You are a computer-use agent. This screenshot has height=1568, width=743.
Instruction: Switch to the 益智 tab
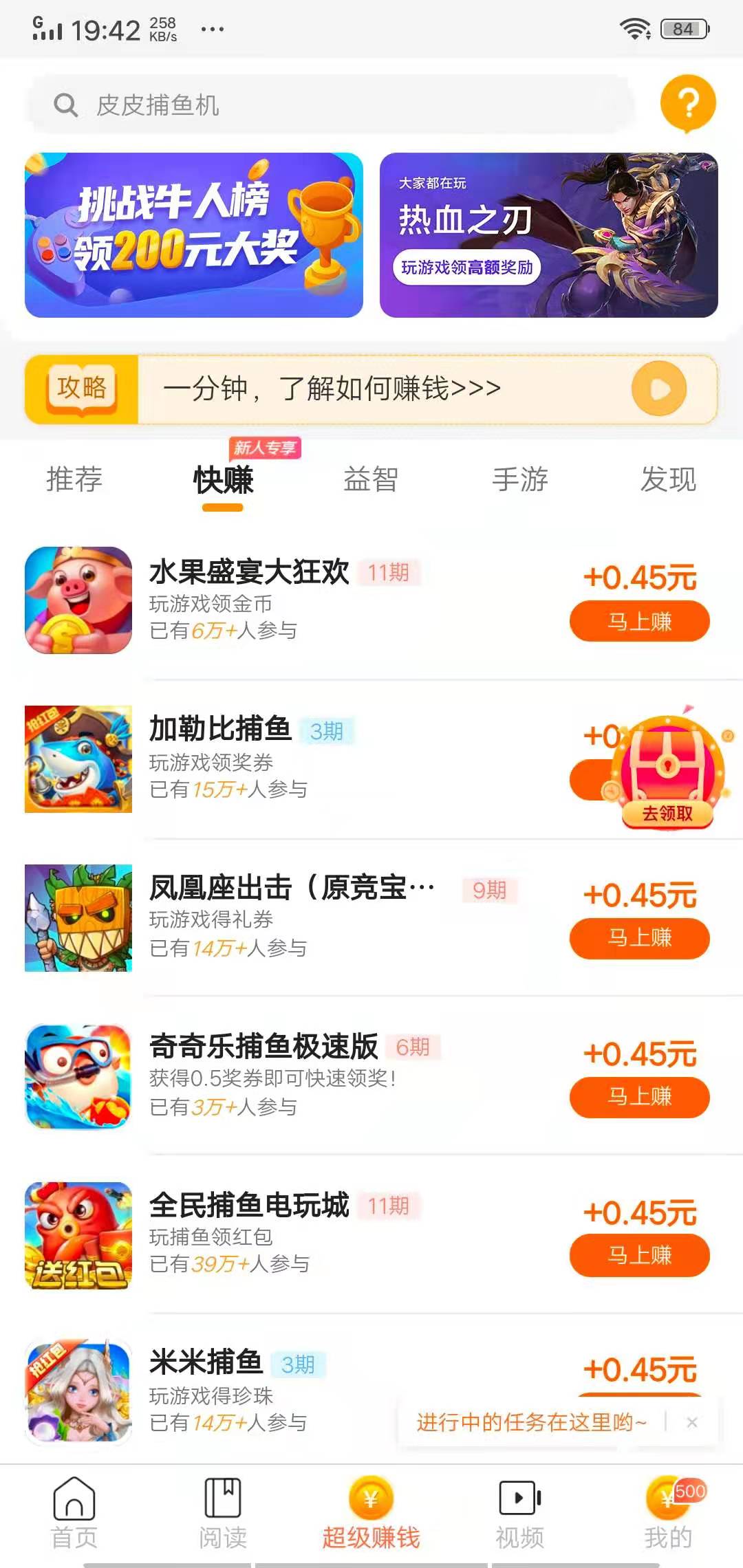tap(371, 481)
